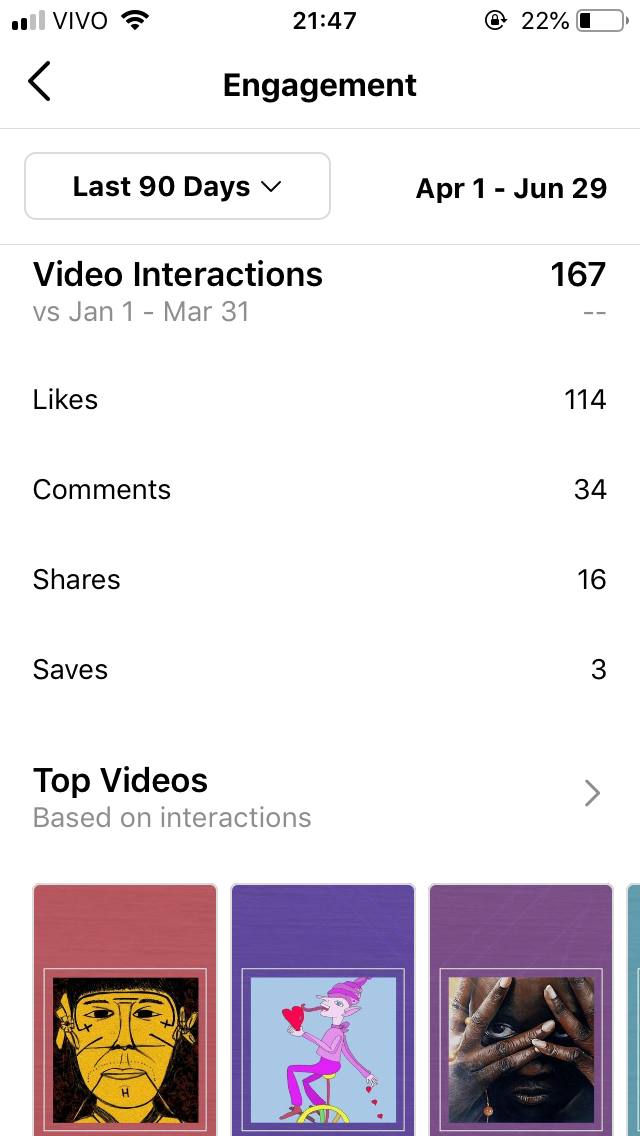Go back from the Engagement screen
This screenshot has height=1136, width=640.
(x=39, y=83)
